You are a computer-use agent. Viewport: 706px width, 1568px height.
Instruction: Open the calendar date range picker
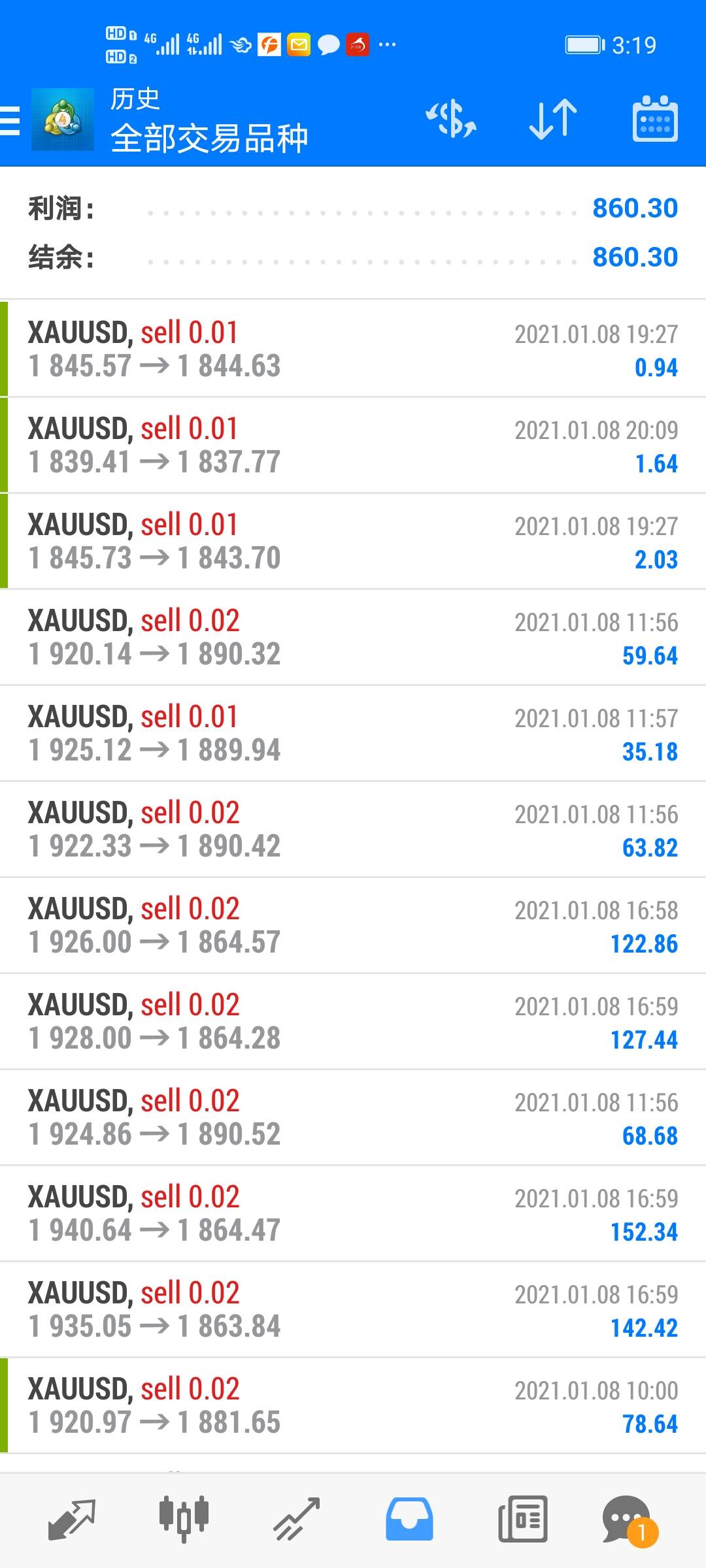655,120
